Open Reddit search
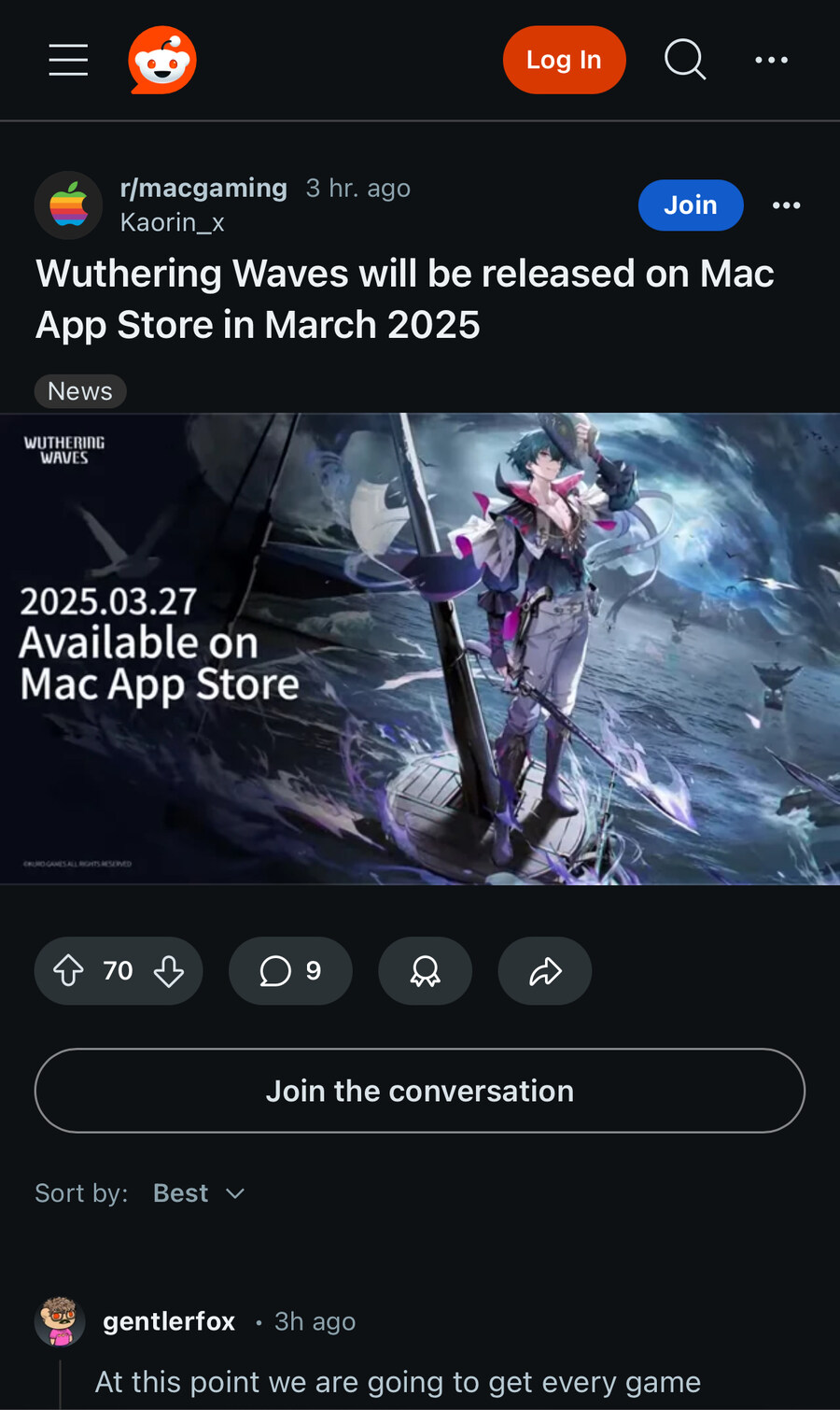 point(685,60)
